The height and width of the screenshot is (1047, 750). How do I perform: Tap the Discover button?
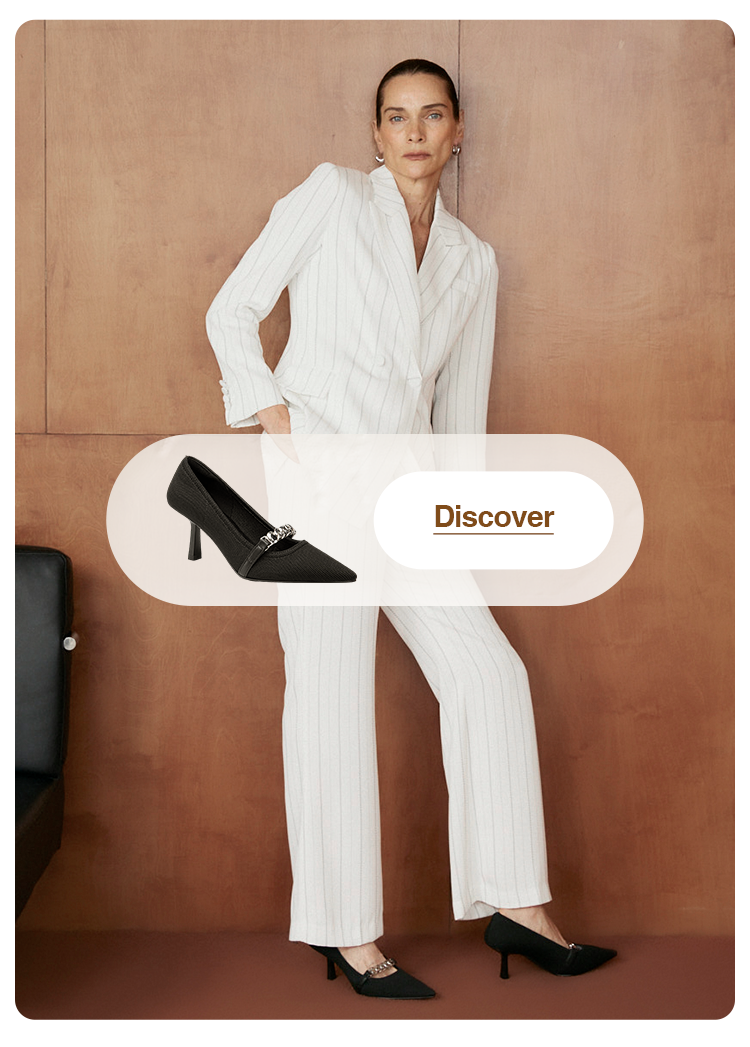(493, 519)
